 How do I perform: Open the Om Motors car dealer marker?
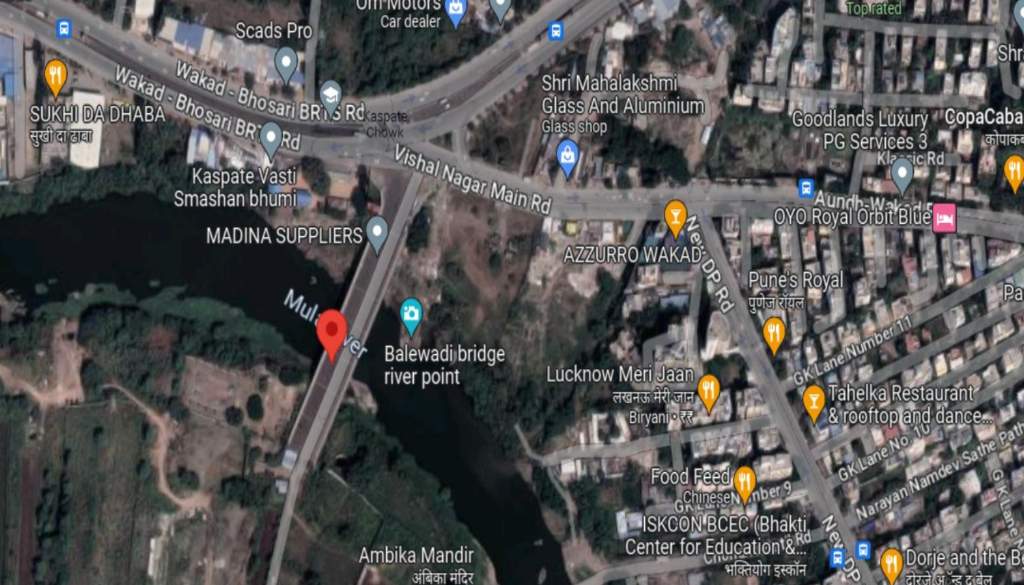(x=456, y=12)
